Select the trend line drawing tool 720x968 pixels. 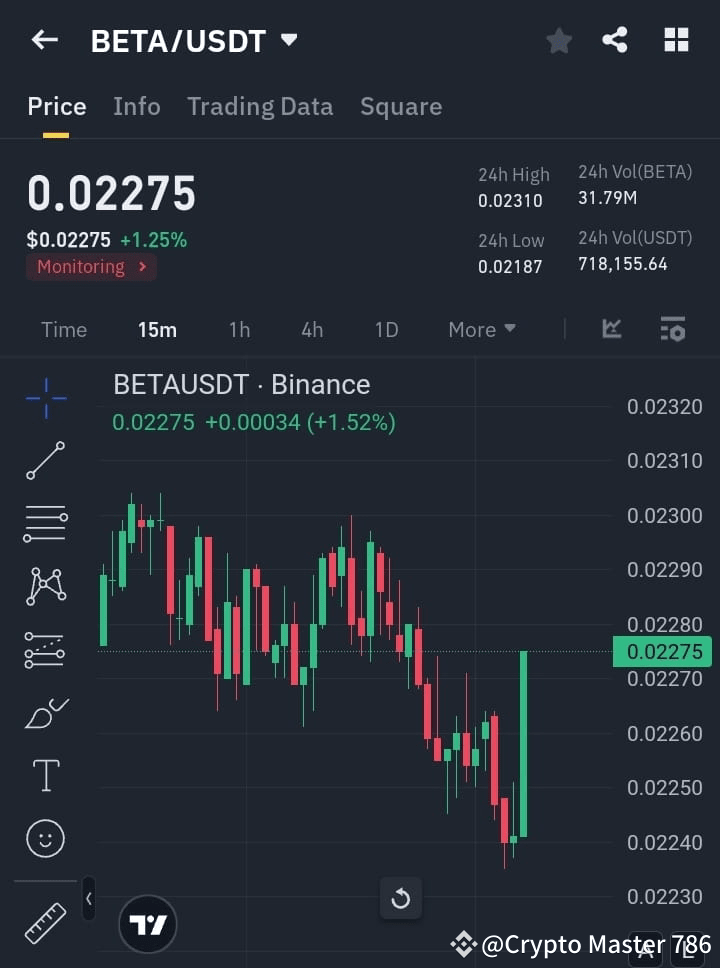click(x=44, y=461)
